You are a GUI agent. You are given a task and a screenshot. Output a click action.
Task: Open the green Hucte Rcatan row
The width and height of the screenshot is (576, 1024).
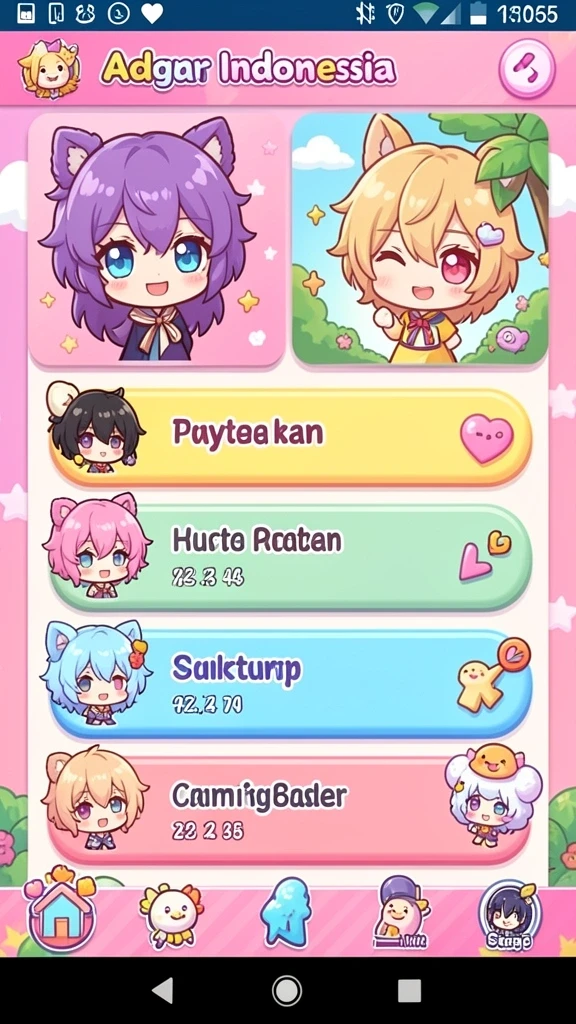(x=290, y=556)
